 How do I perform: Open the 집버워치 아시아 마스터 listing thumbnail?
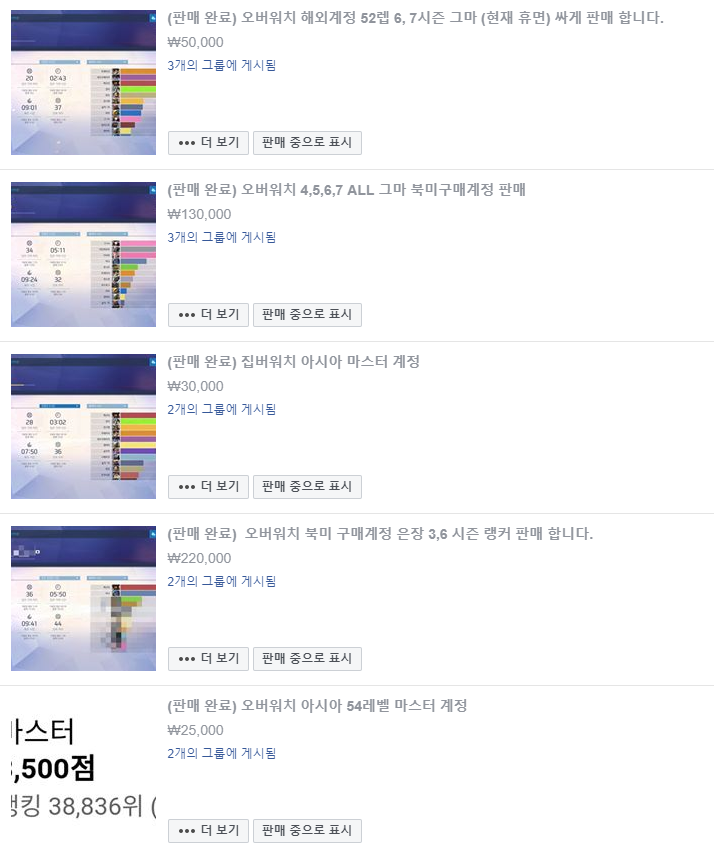84,427
